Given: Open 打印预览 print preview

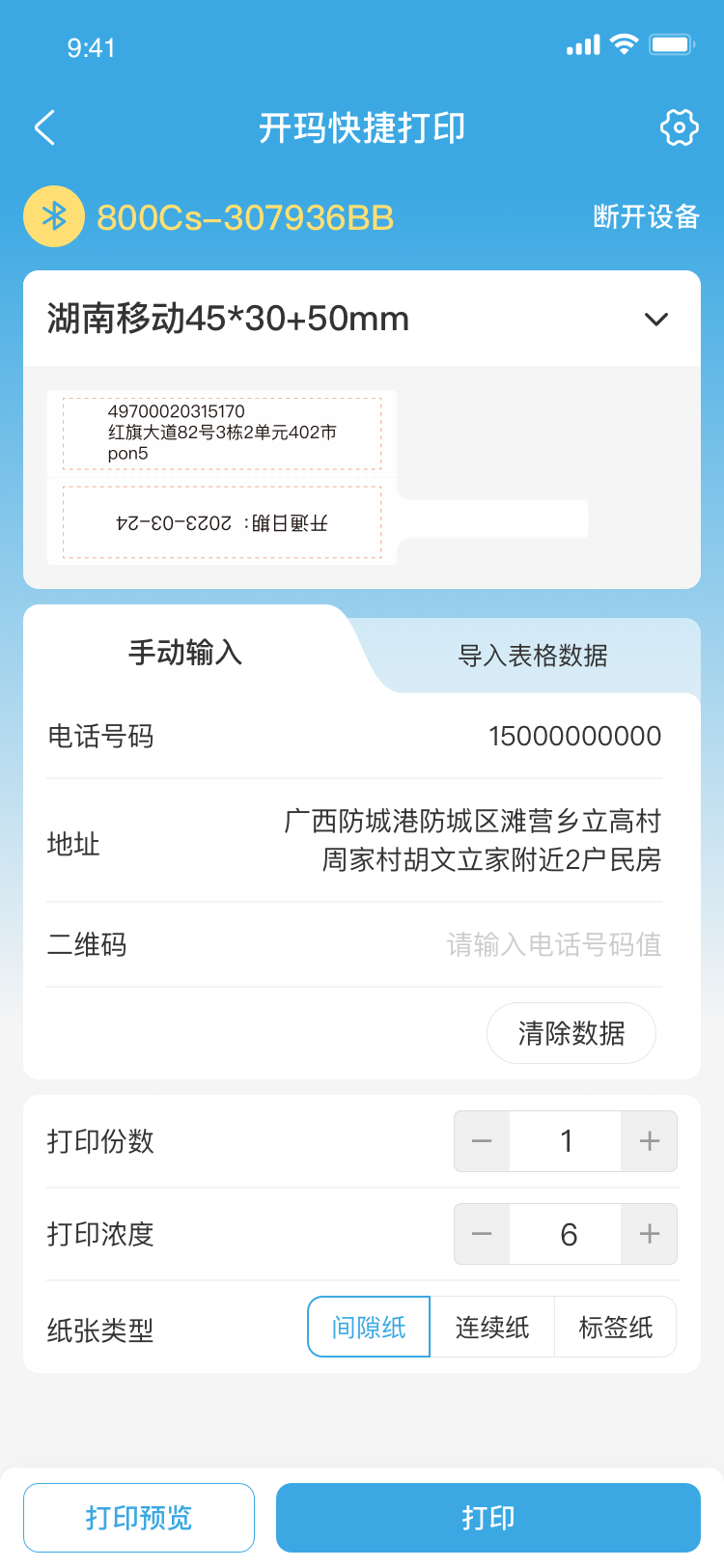Looking at the screenshot, I should [139, 1518].
